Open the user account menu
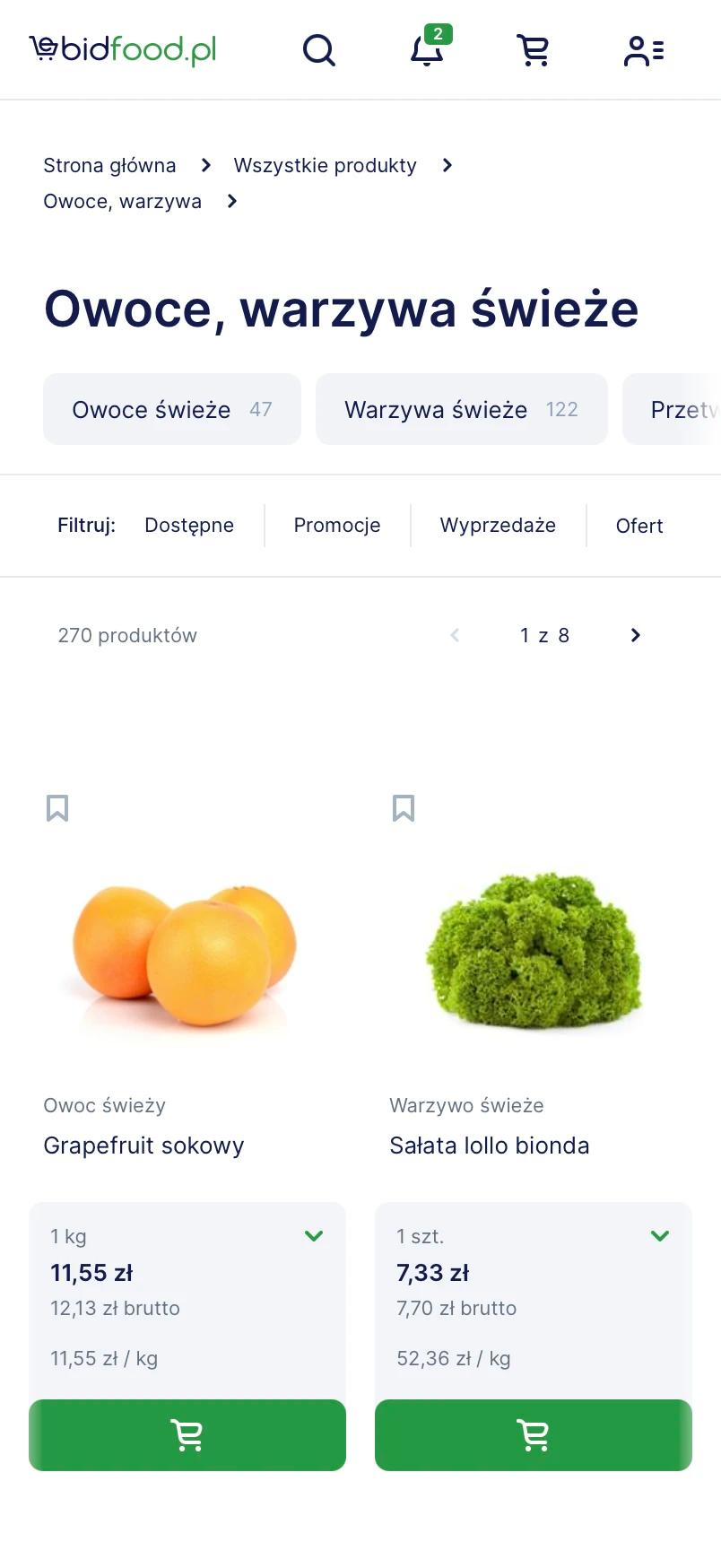The image size is (721, 1568). pos(643,51)
